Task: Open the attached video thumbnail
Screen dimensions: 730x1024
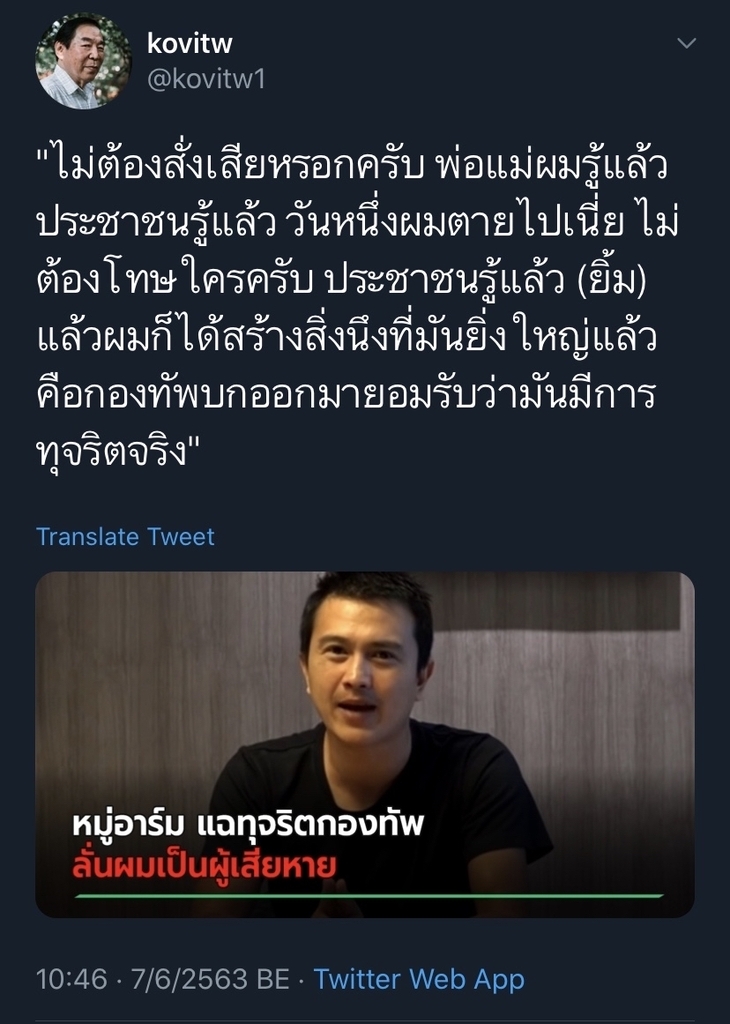Action: [365, 744]
